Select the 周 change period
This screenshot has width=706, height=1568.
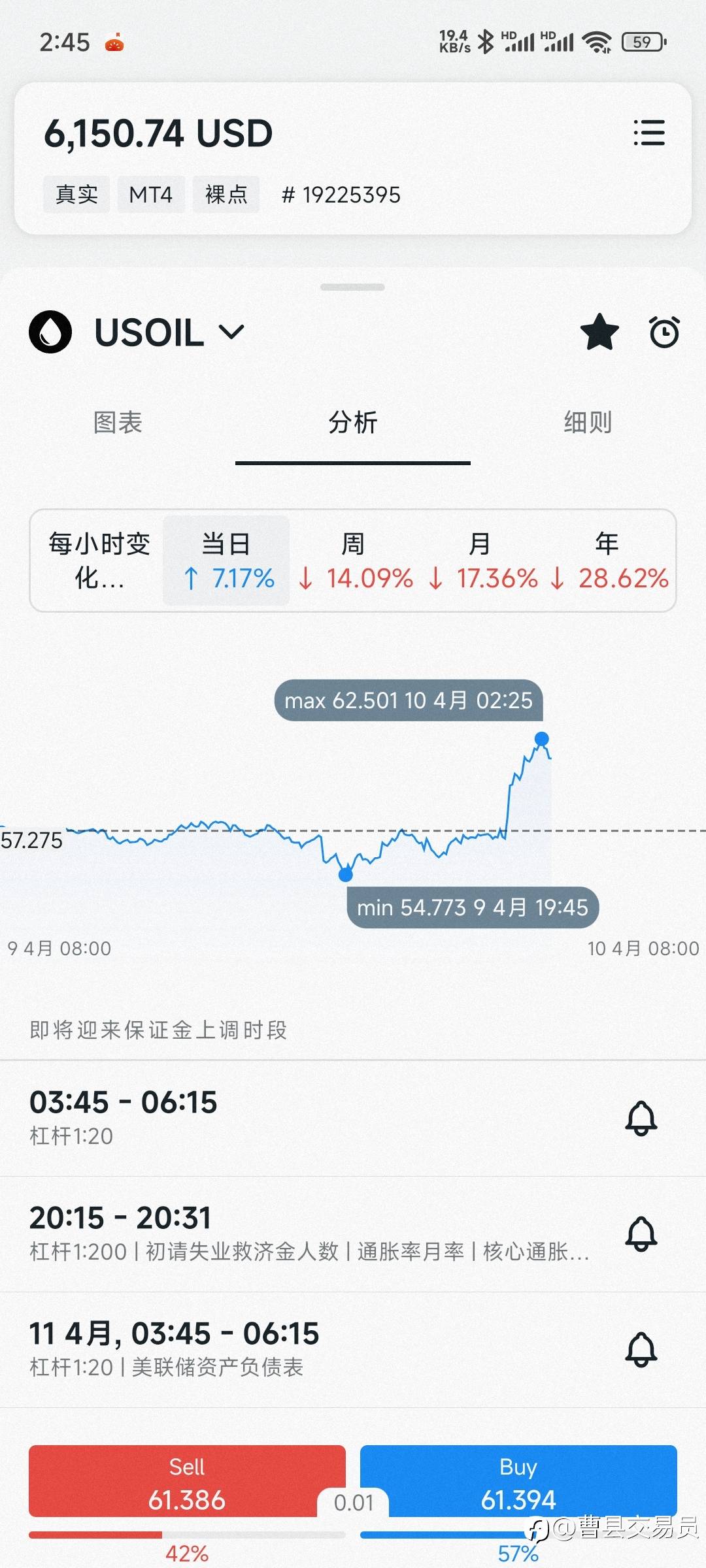pyautogui.click(x=354, y=561)
